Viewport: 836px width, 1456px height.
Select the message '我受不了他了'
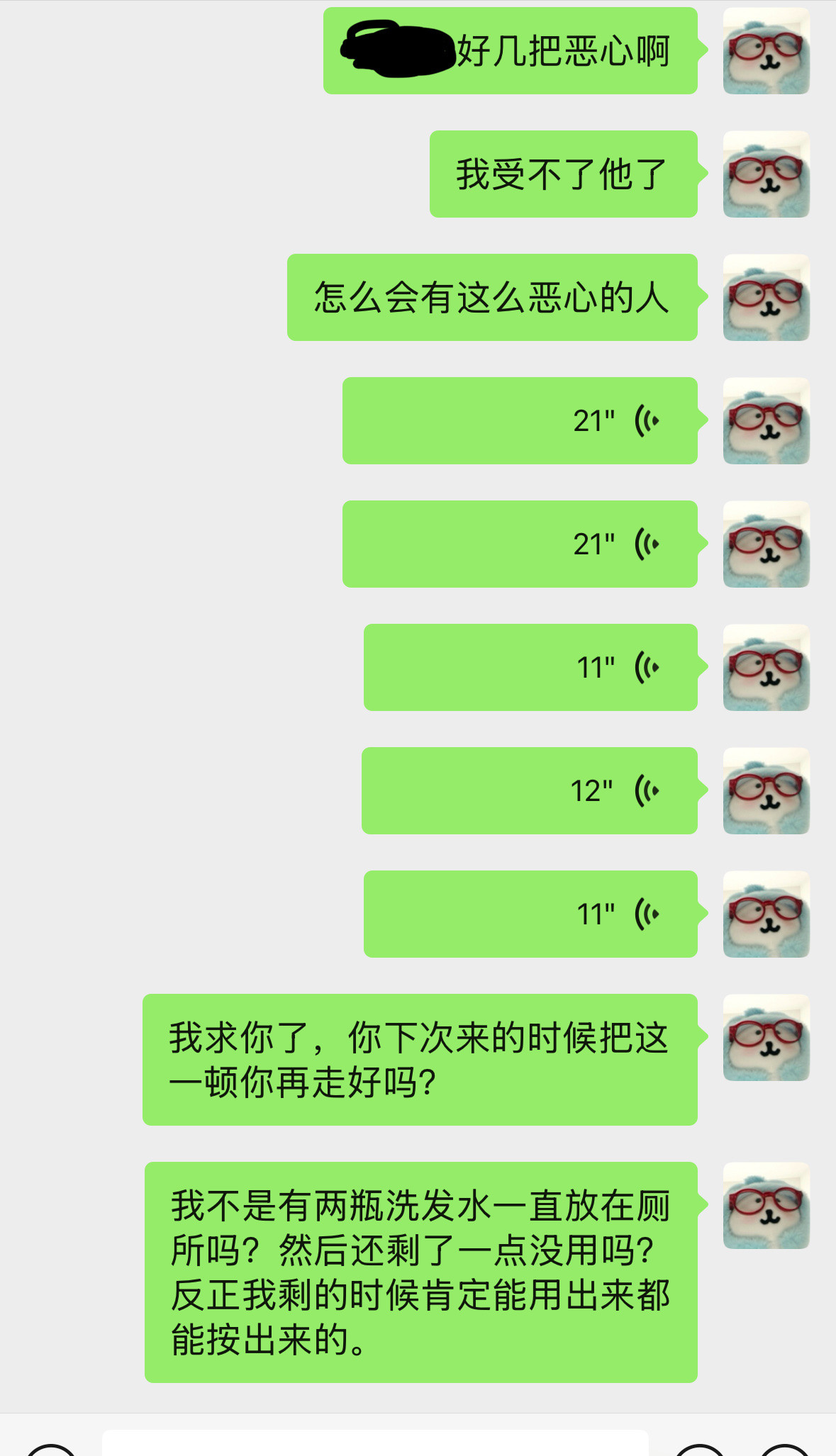562,174
